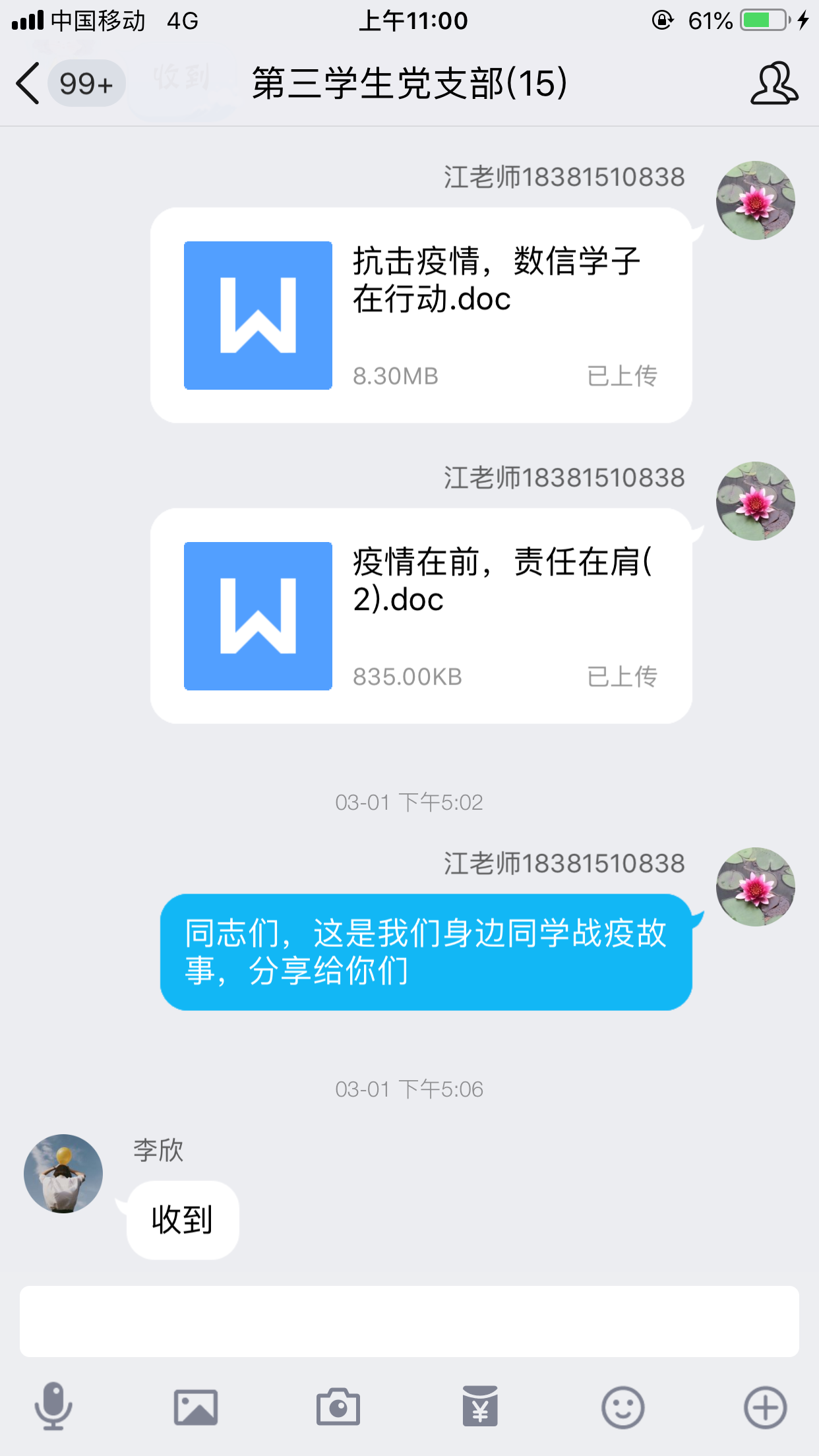Tap the message input field
This screenshot has height=1456, width=819.
click(x=409, y=1321)
